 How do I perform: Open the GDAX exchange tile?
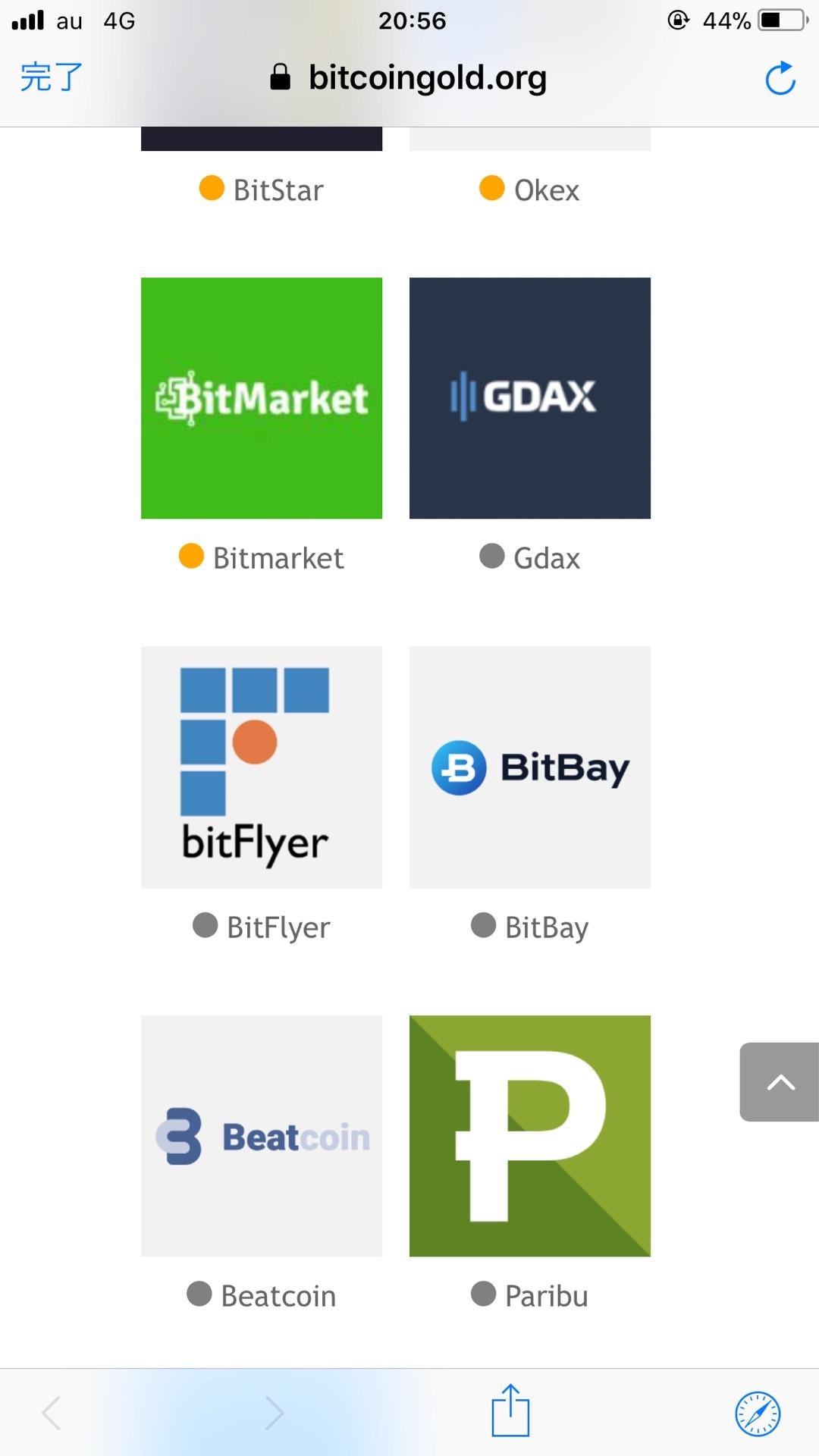529,398
